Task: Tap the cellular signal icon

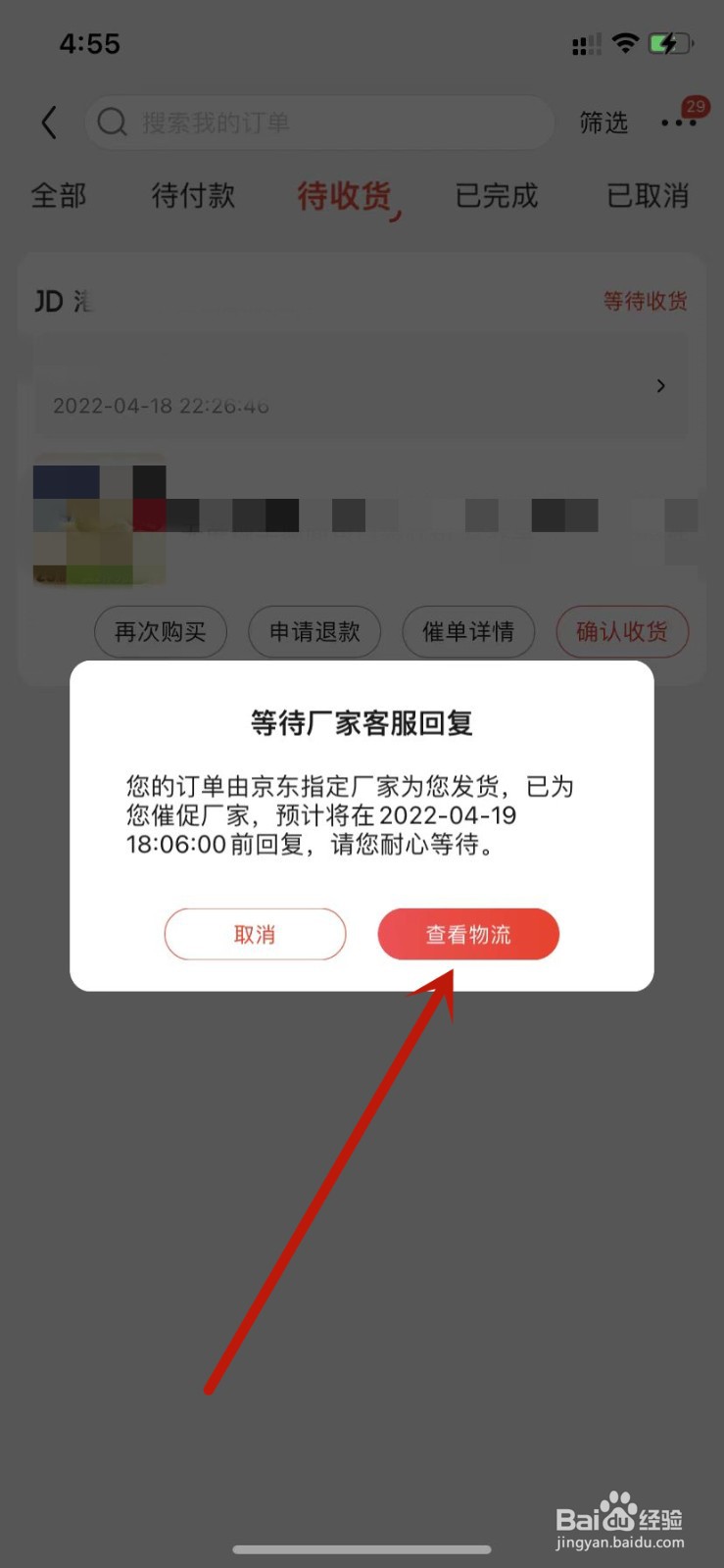Action: pos(585,43)
